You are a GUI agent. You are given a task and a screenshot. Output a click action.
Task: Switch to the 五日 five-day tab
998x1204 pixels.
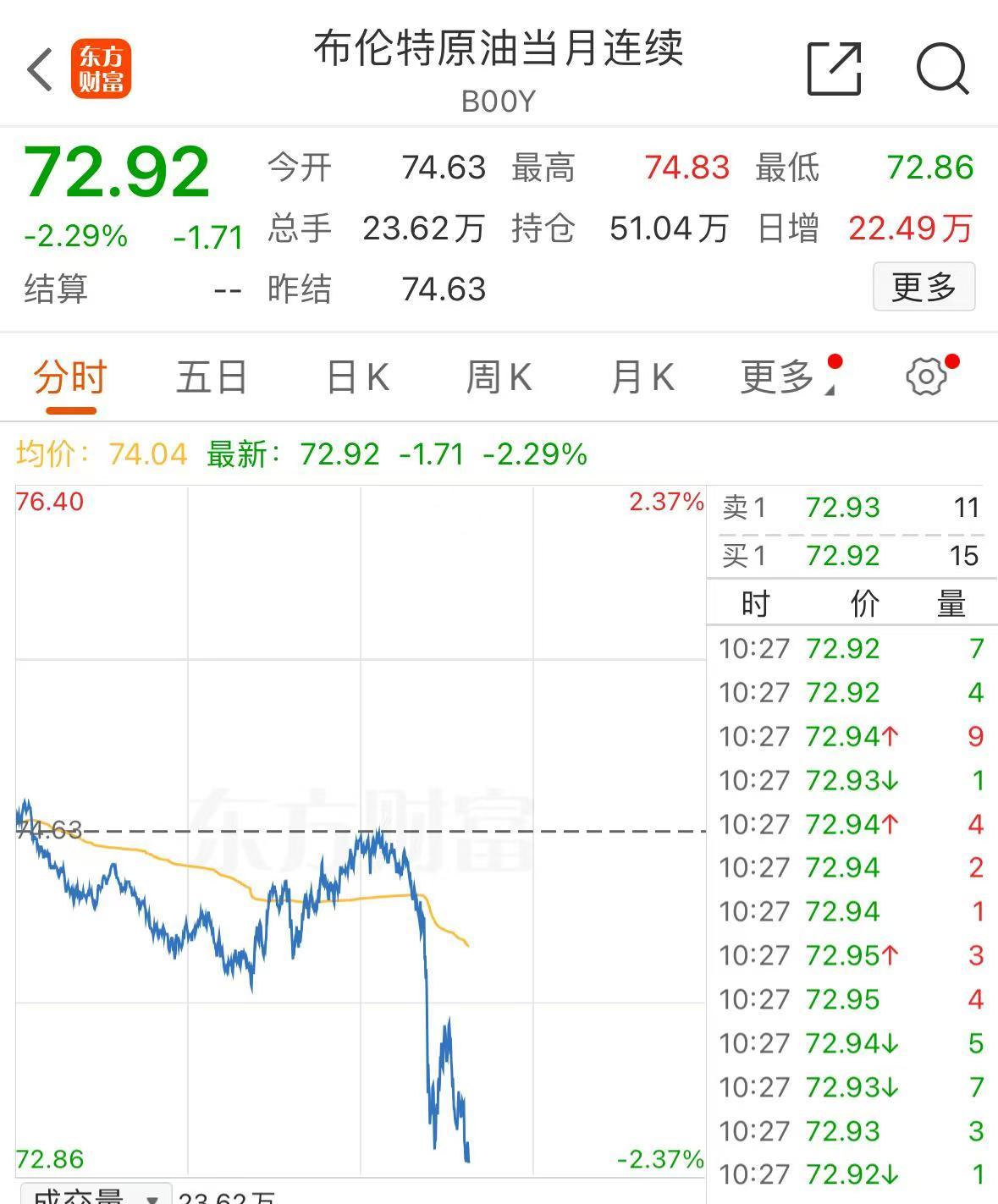tap(211, 375)
